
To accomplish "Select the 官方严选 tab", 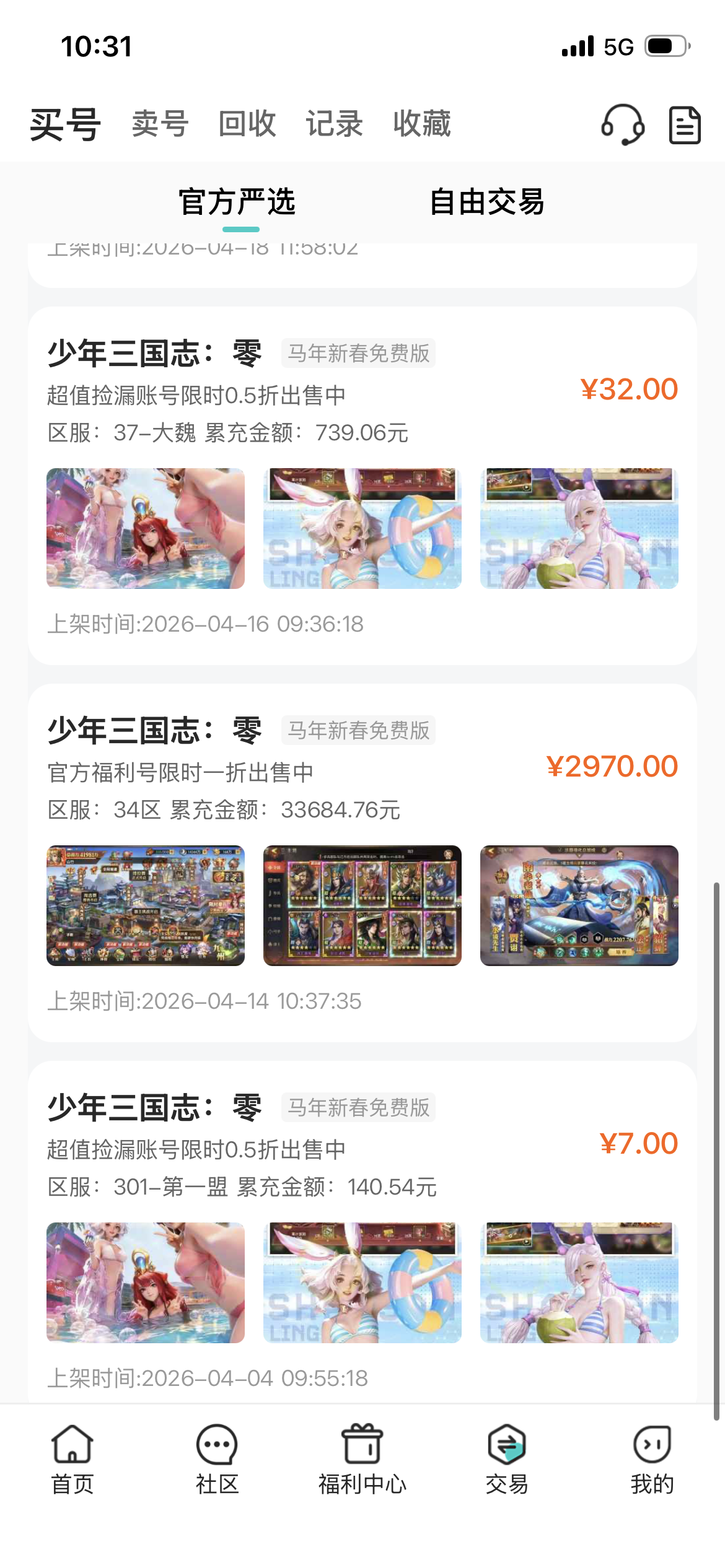I will (x=237, y=203).
